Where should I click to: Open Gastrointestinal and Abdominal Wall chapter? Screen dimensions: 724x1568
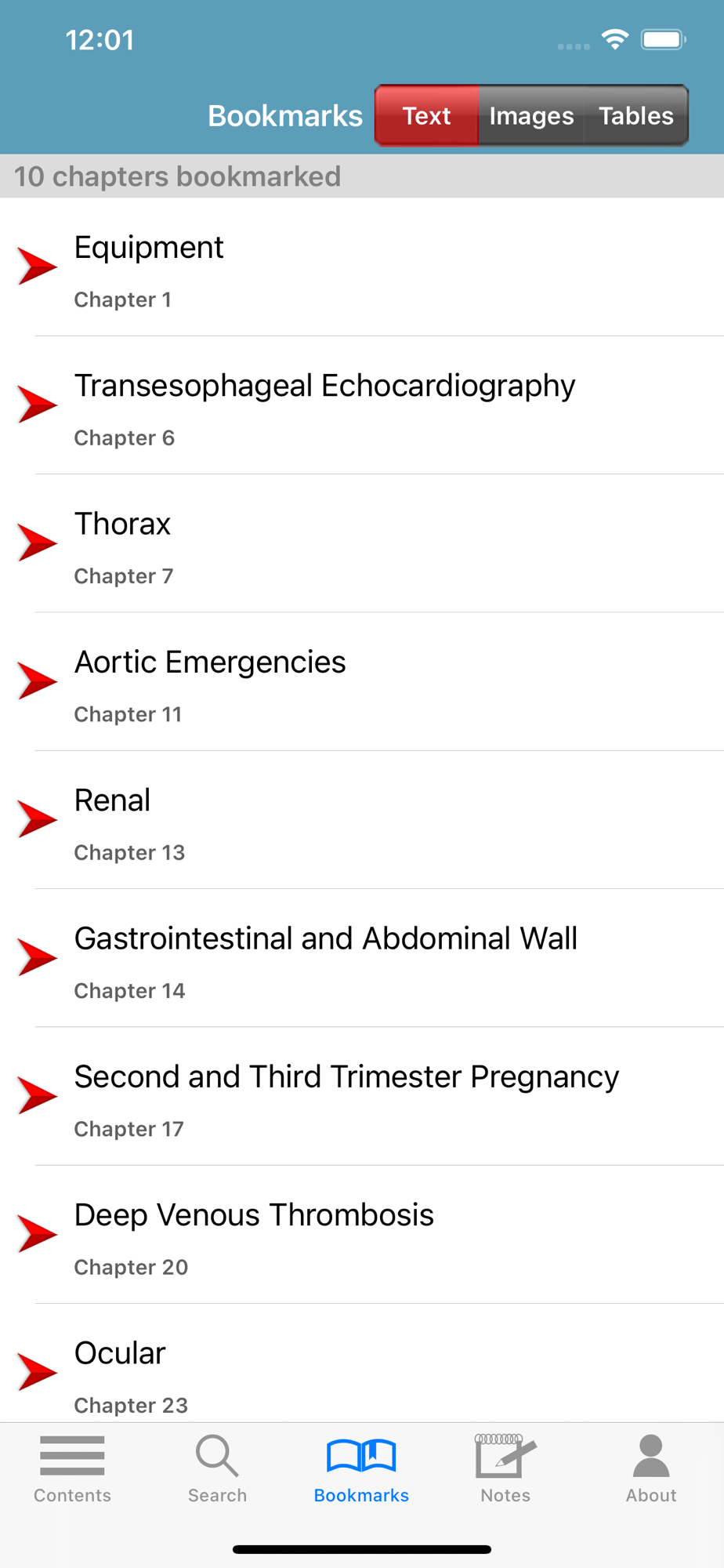pos(360,958)
